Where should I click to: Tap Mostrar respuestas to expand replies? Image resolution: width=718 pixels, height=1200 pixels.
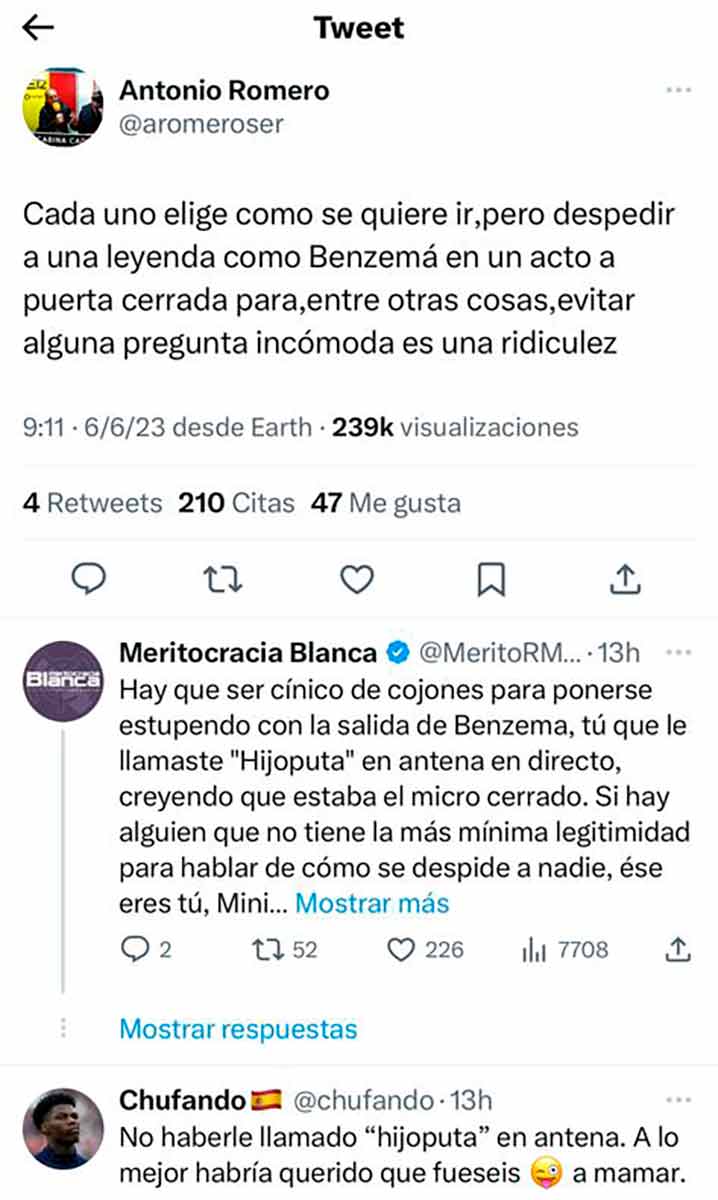coord(237,1028)
